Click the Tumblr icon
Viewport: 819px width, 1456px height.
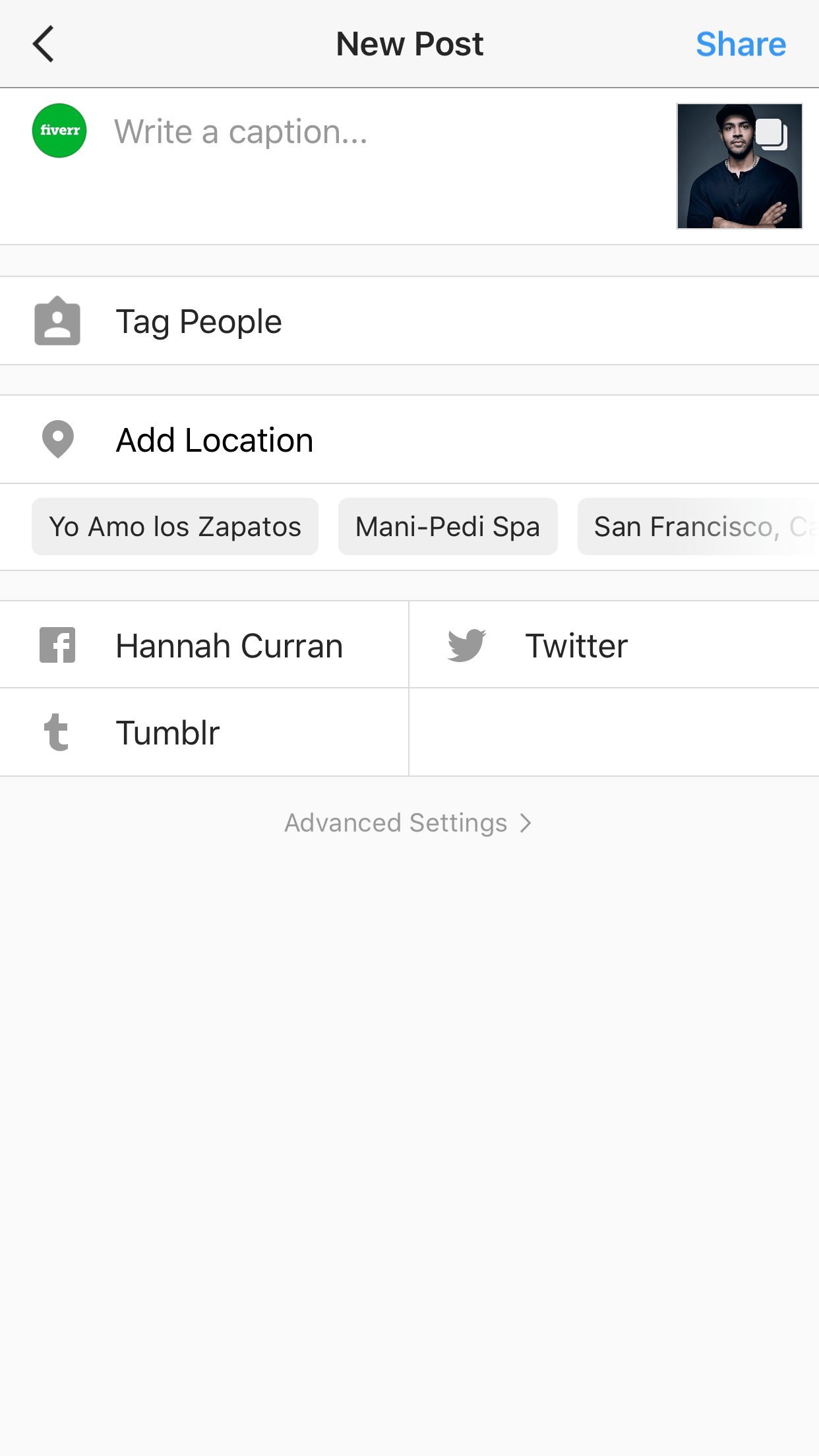pos(57,732)
